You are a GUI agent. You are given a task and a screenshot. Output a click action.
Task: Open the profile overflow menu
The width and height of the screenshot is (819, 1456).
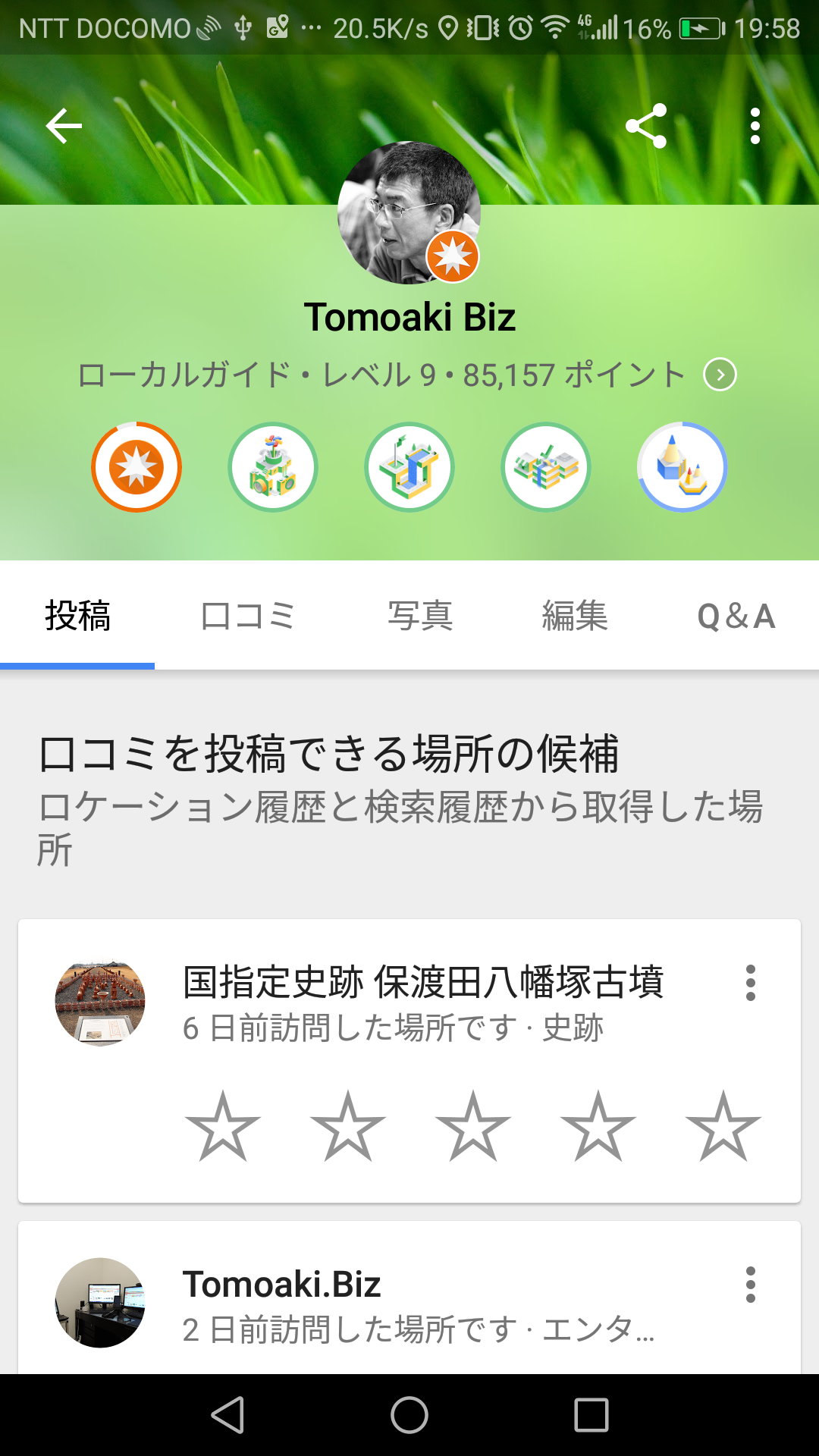[755, 126]
